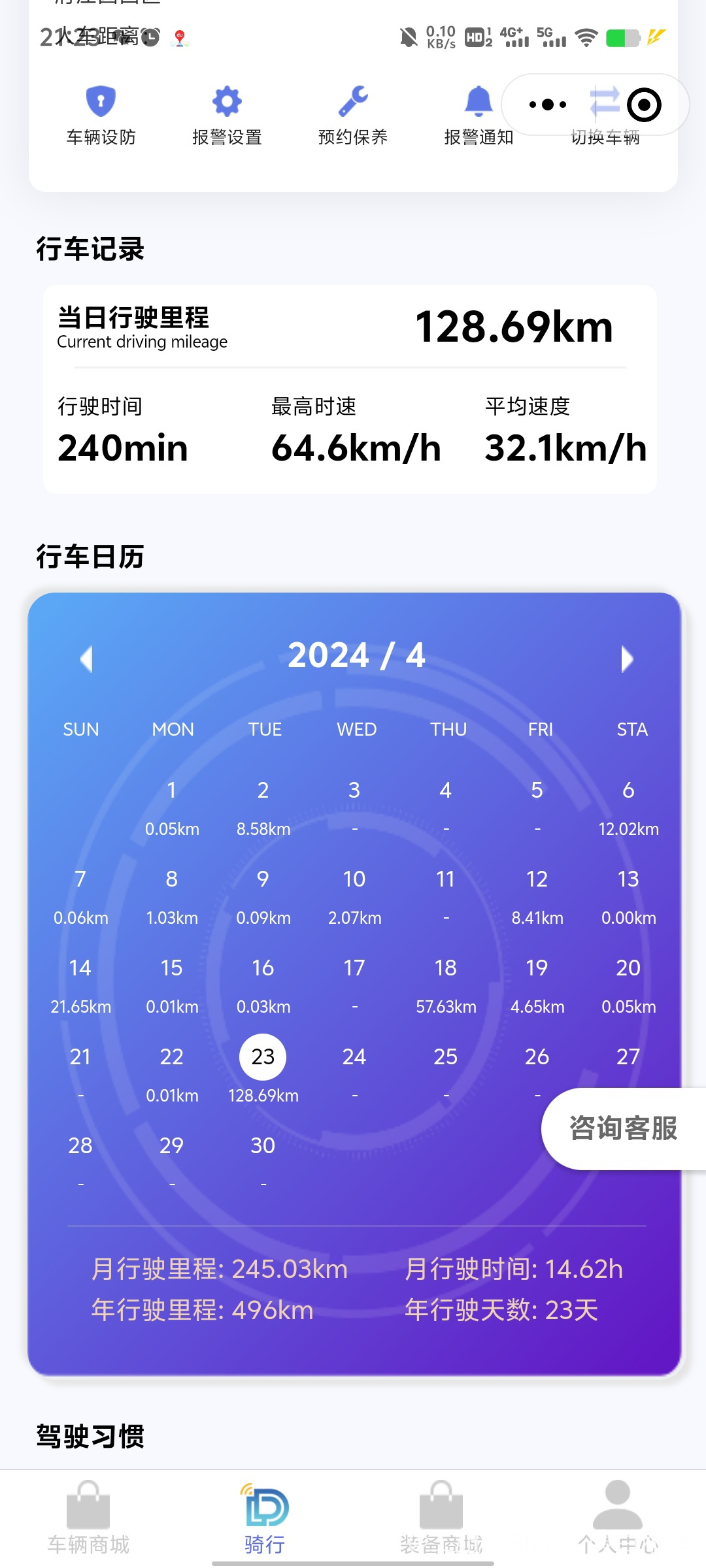Viewport: 706px width, 1568px height.
Task: Open 报警通知 alarm notifications
Action: [479, 116]
